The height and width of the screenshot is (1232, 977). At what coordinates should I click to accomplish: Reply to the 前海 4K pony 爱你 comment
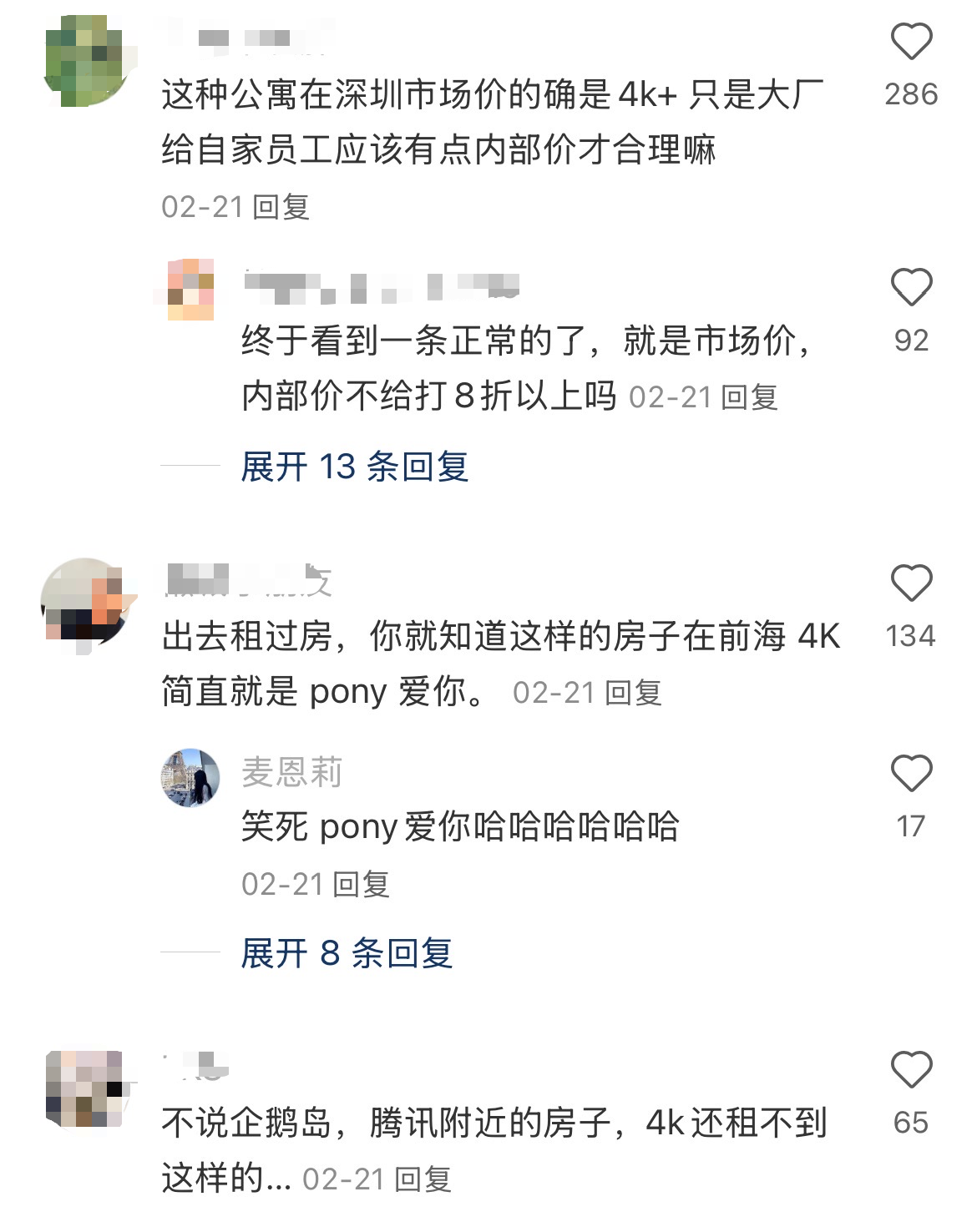[x=633, y=693]
